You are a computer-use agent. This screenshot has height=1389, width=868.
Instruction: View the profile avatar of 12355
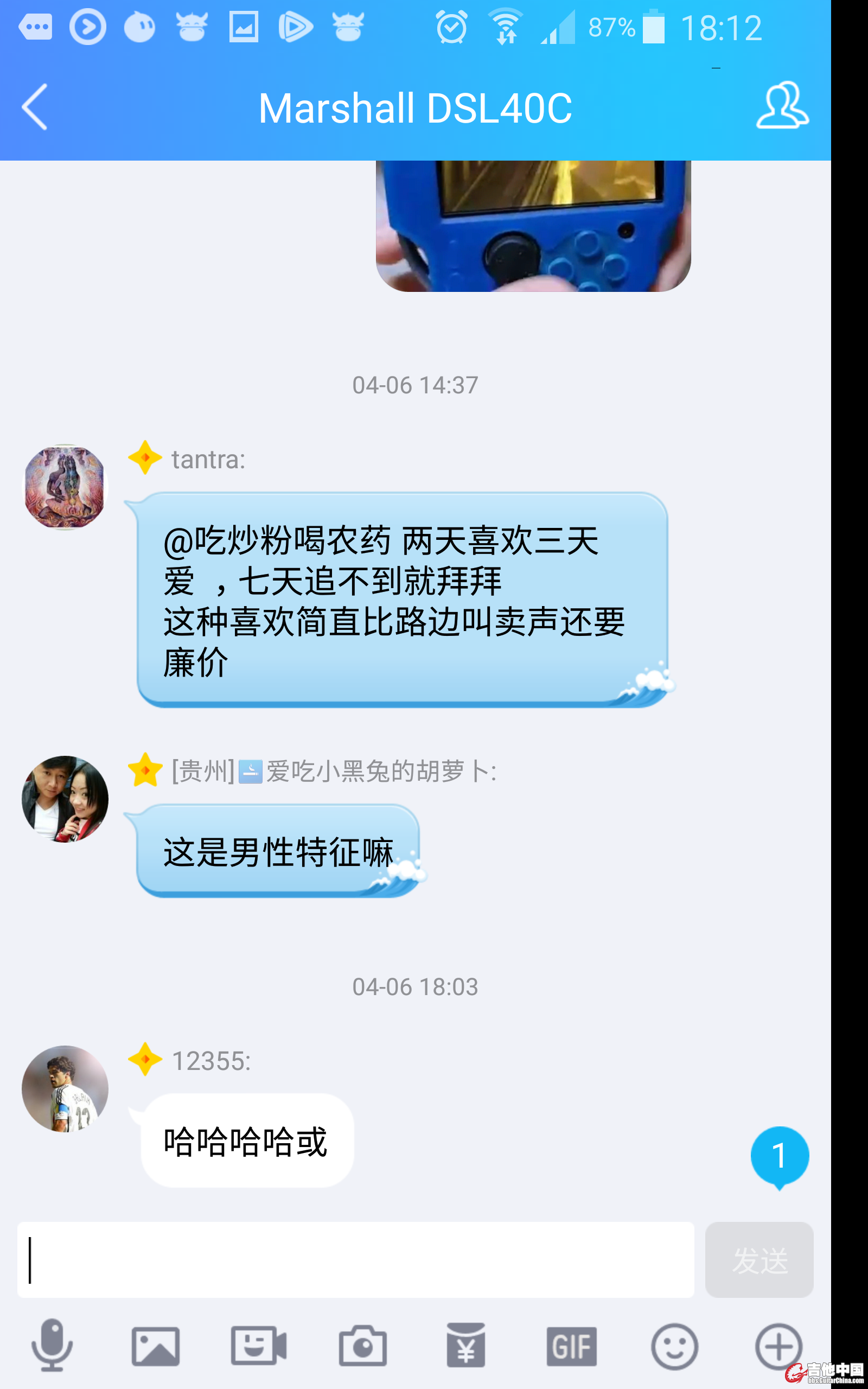(x=65, y=1088)
